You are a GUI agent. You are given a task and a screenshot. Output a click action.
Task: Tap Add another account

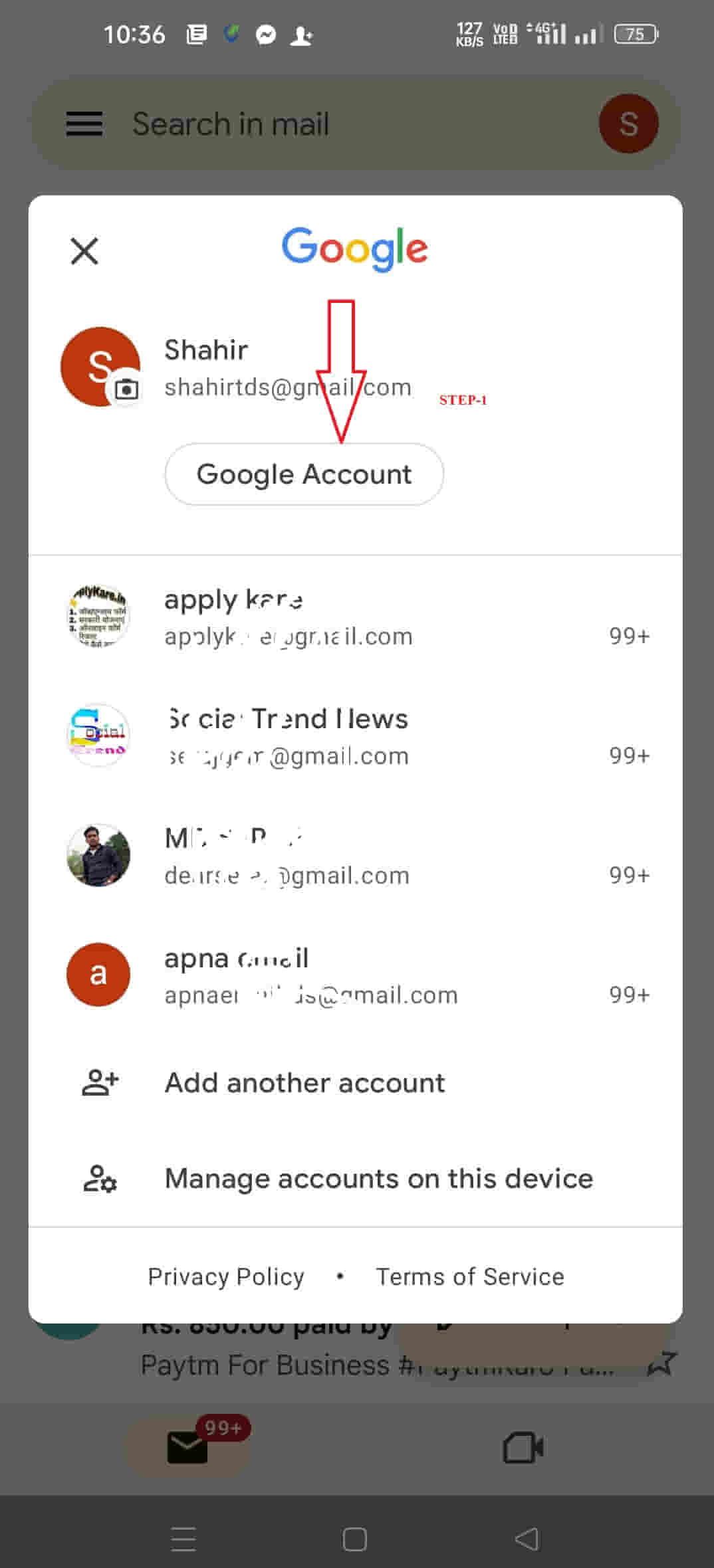pyautogui.click(x=304, y=1082)
